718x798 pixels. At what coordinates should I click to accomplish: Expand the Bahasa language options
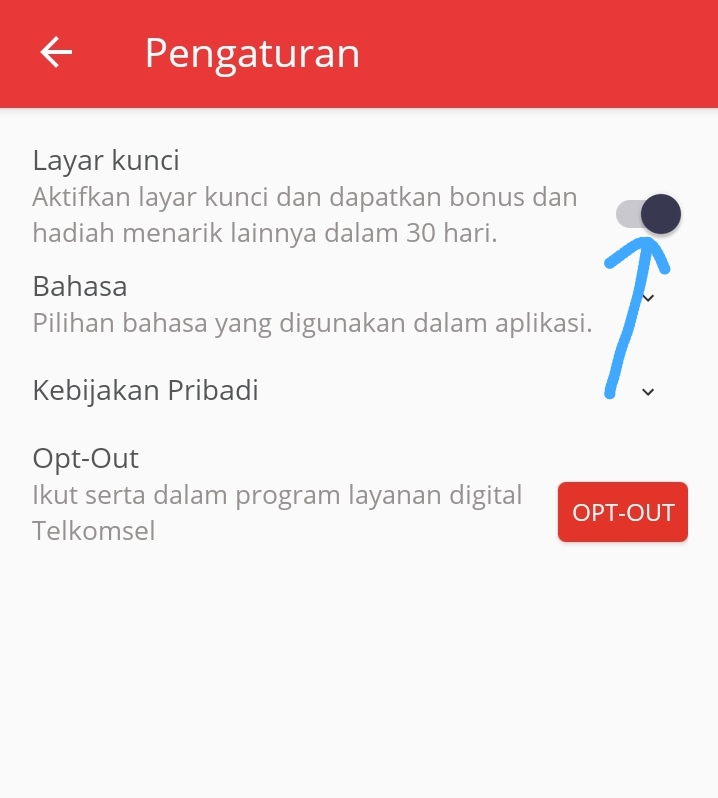[x=648, y=297]
